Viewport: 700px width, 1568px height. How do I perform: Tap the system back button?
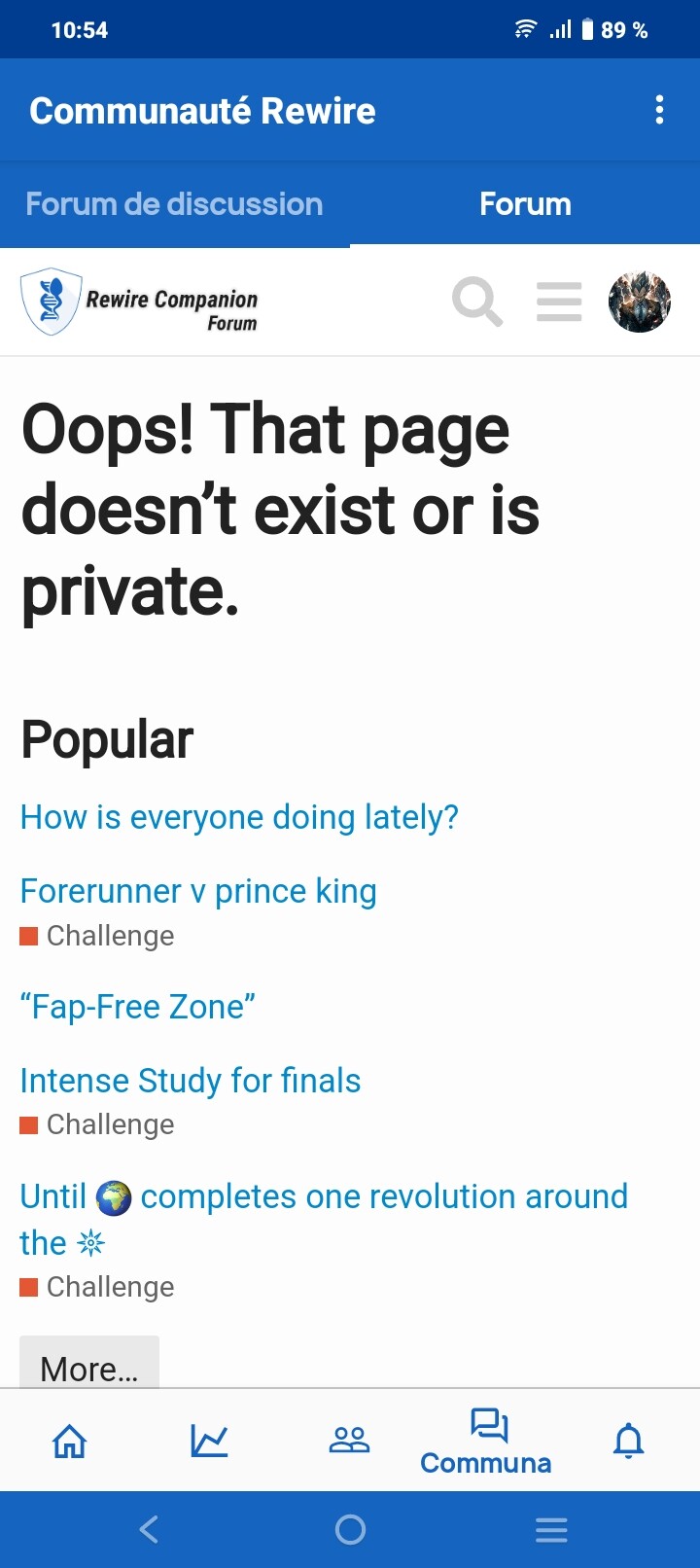click(x=149, y=1529)
